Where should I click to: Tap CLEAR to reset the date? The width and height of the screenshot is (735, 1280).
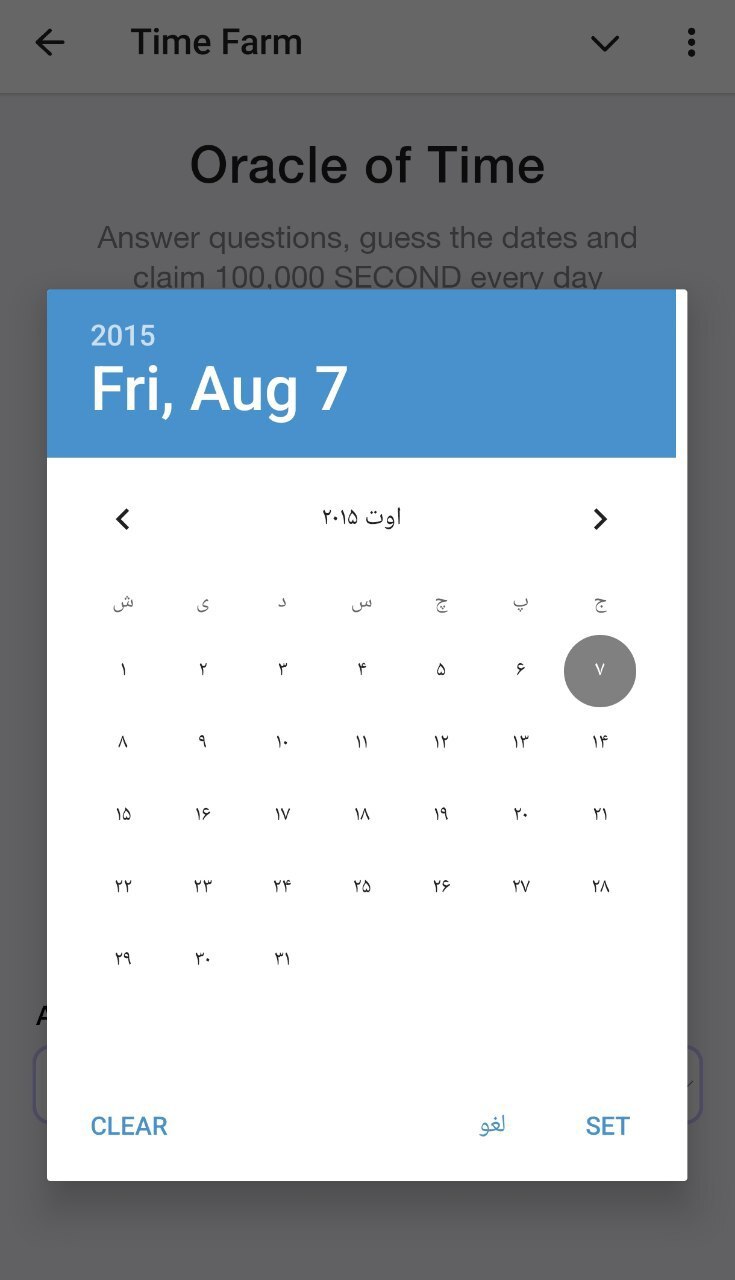(x=129, y=1126)
